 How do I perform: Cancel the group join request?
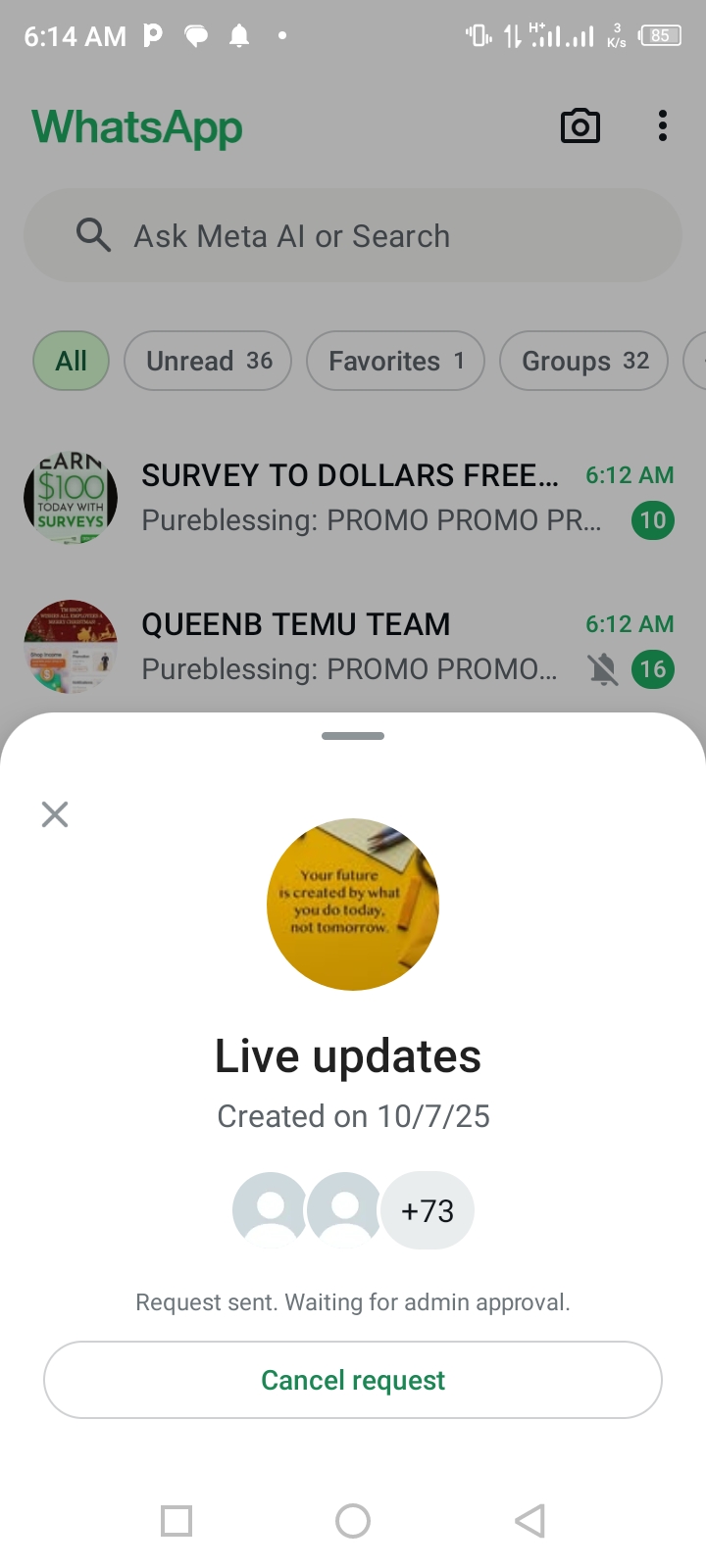pyautogui.click(x=353, y=1380)
